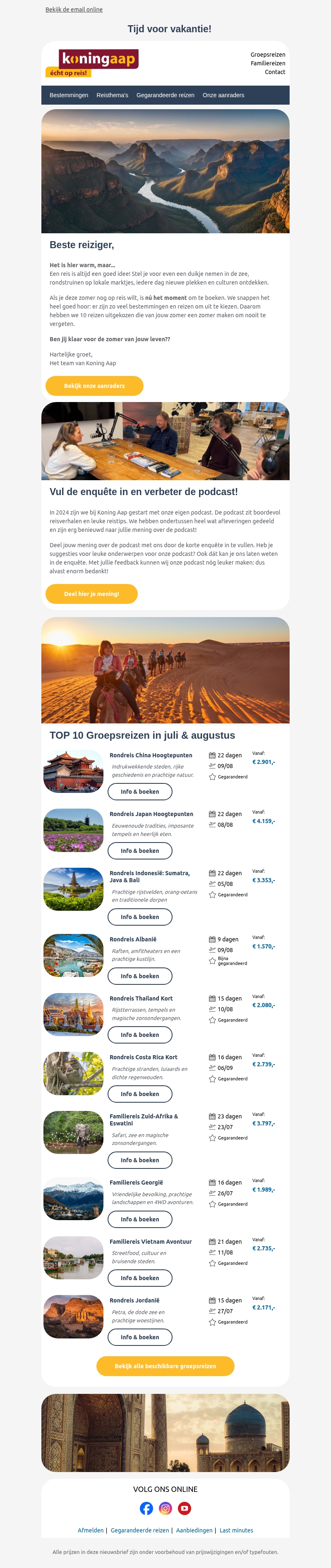The image size is (331, 1568).
Task: Open the Groepsreizen link in header
Action: (x=268, y=55)
